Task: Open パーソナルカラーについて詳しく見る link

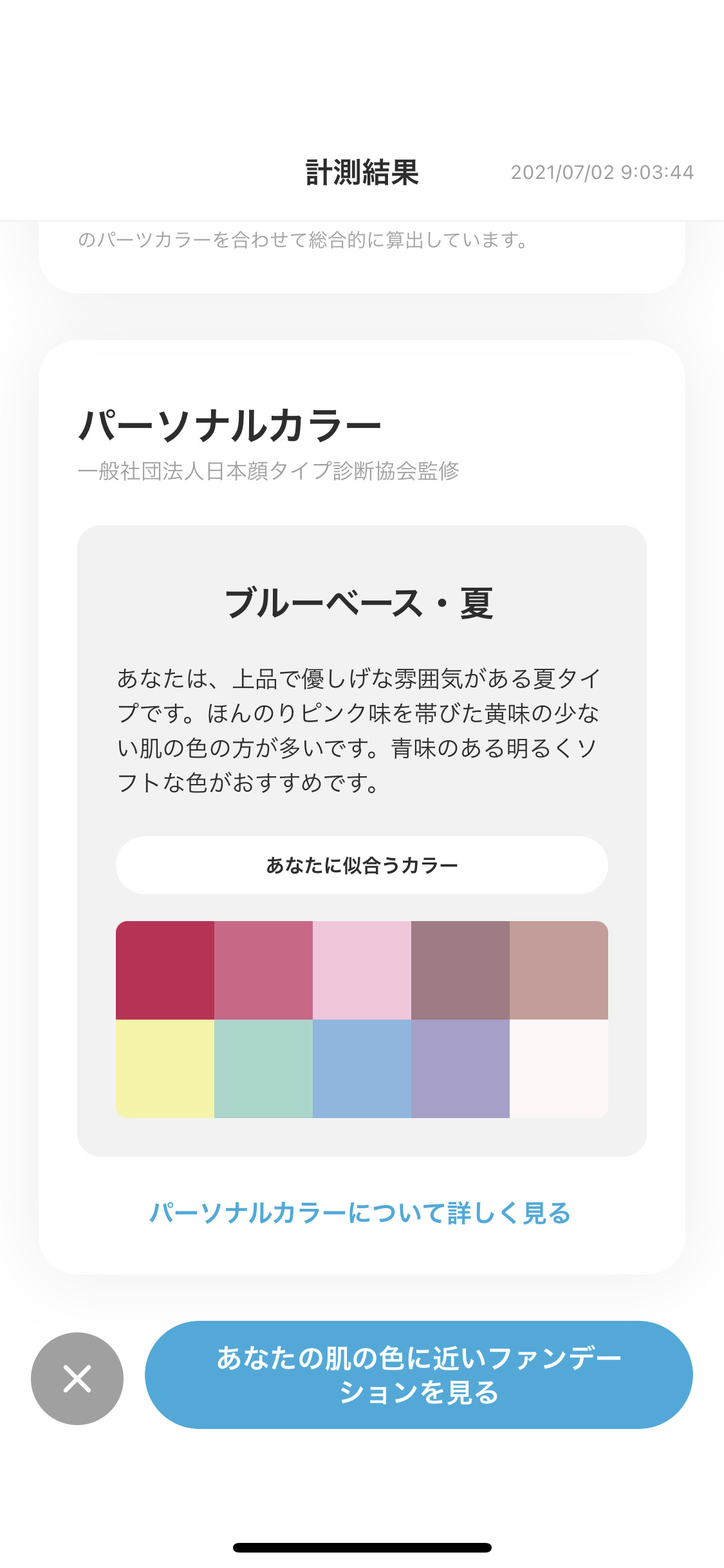Action: click(360, 1213)
